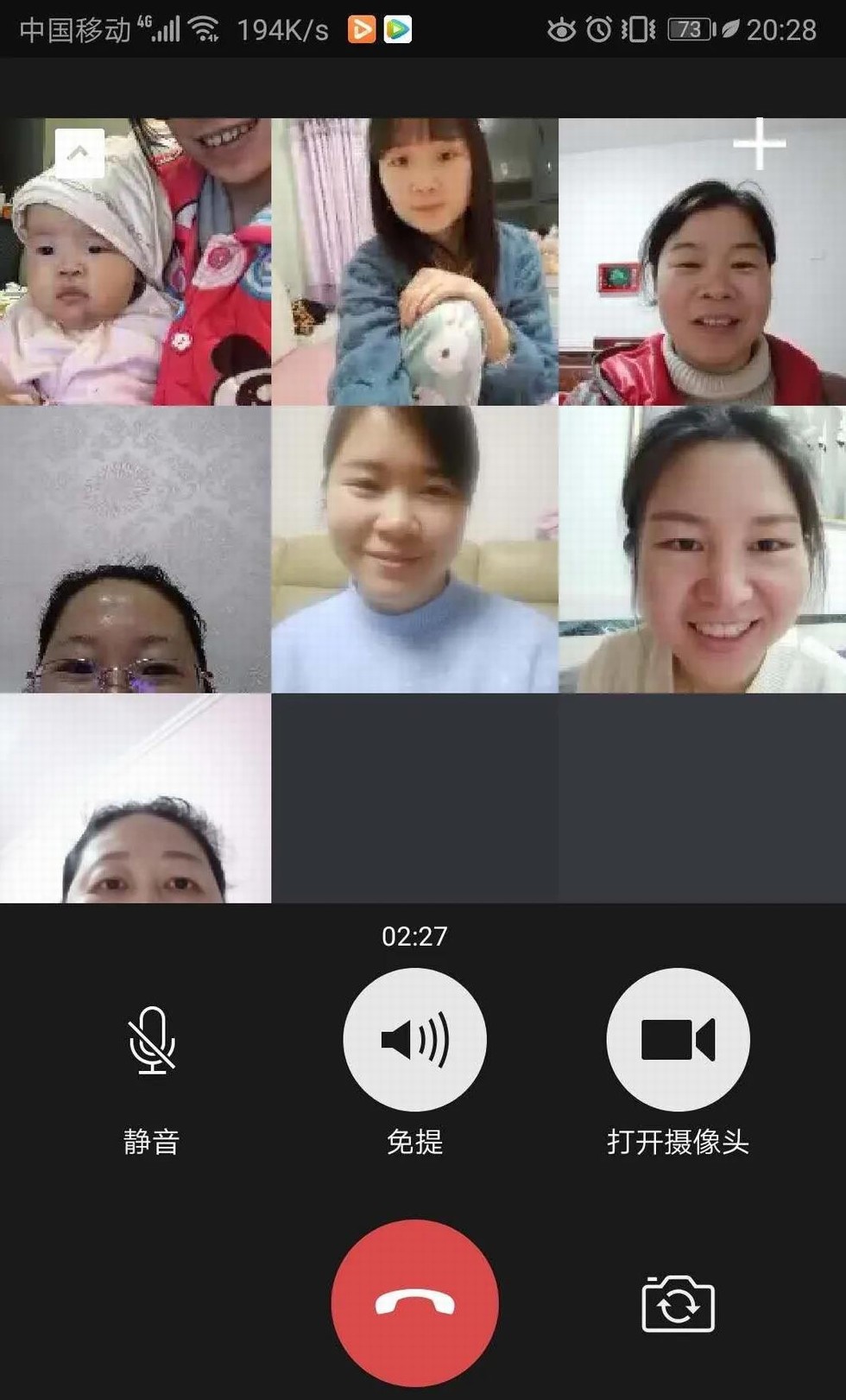The width and height of the screenshot is (846, 1400).
Task: Turn on the camera (打开摄像头)
Action: (x=678, y=1040)
